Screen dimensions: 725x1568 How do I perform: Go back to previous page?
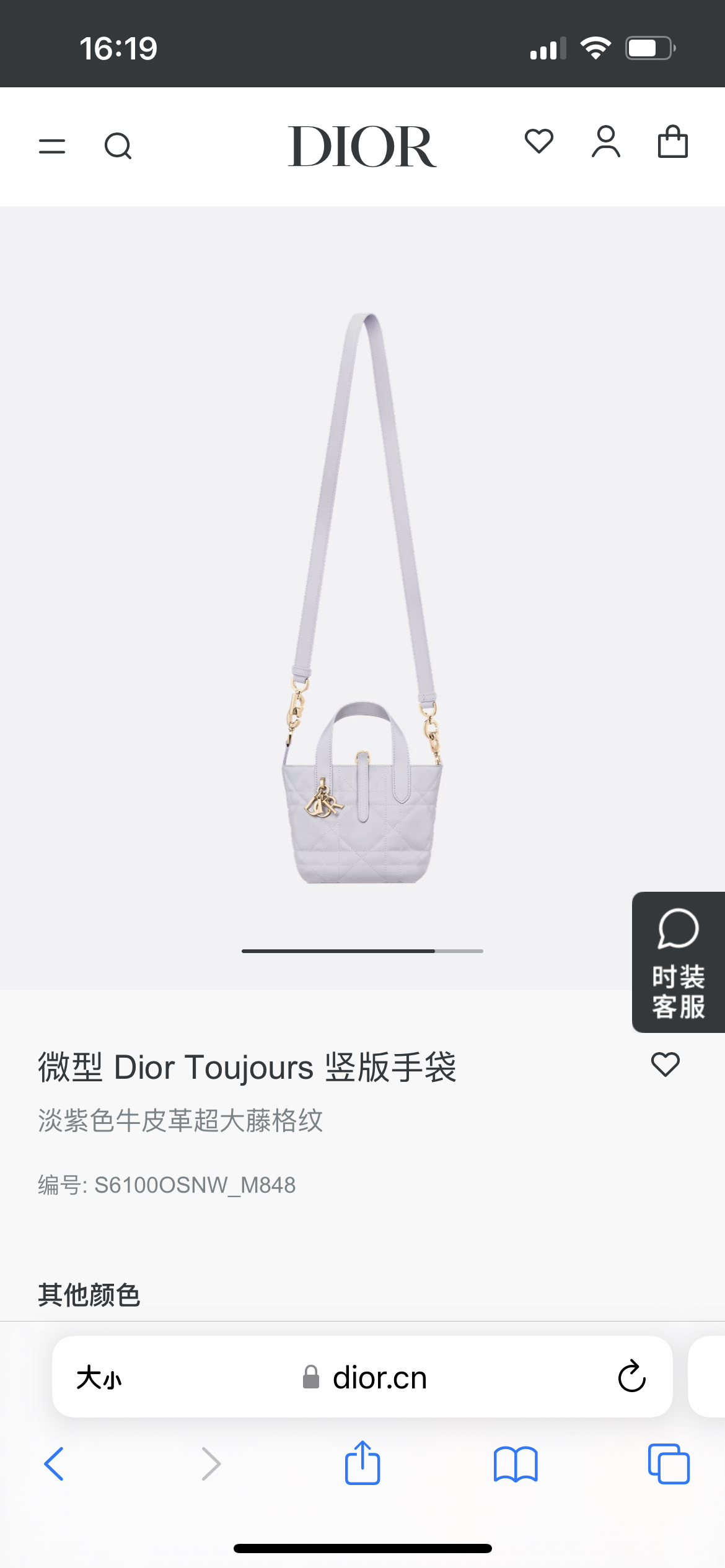click(54, 1464)
